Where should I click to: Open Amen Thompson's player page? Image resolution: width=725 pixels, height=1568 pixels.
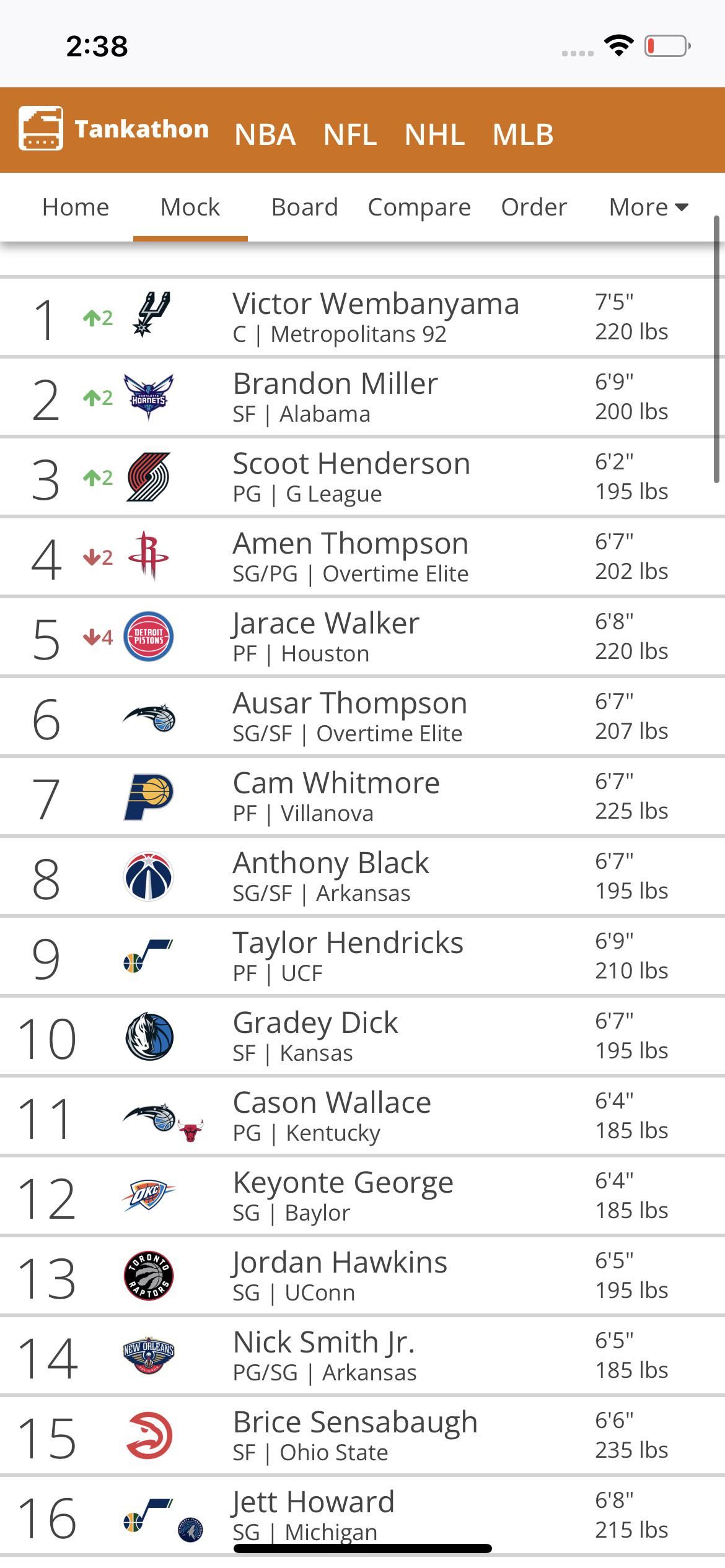350,556
